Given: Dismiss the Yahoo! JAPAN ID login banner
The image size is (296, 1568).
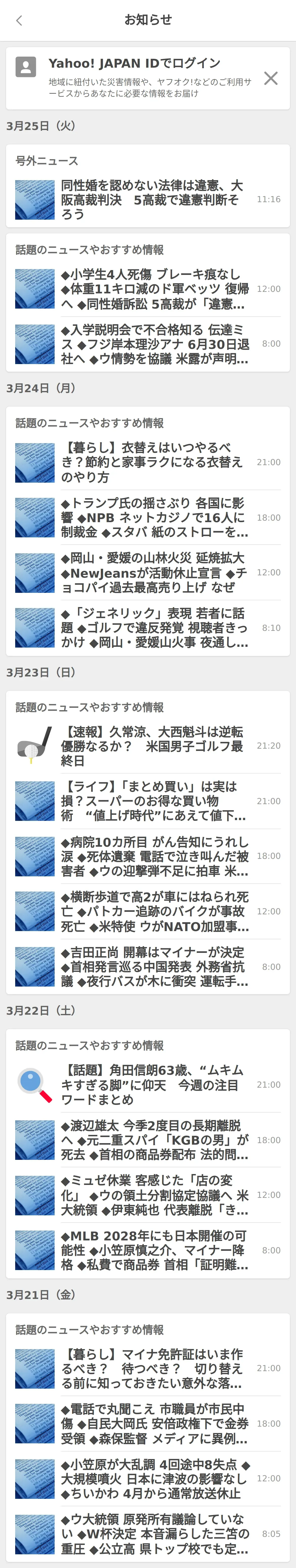Looking at the screenshot, I should (270, 78).
